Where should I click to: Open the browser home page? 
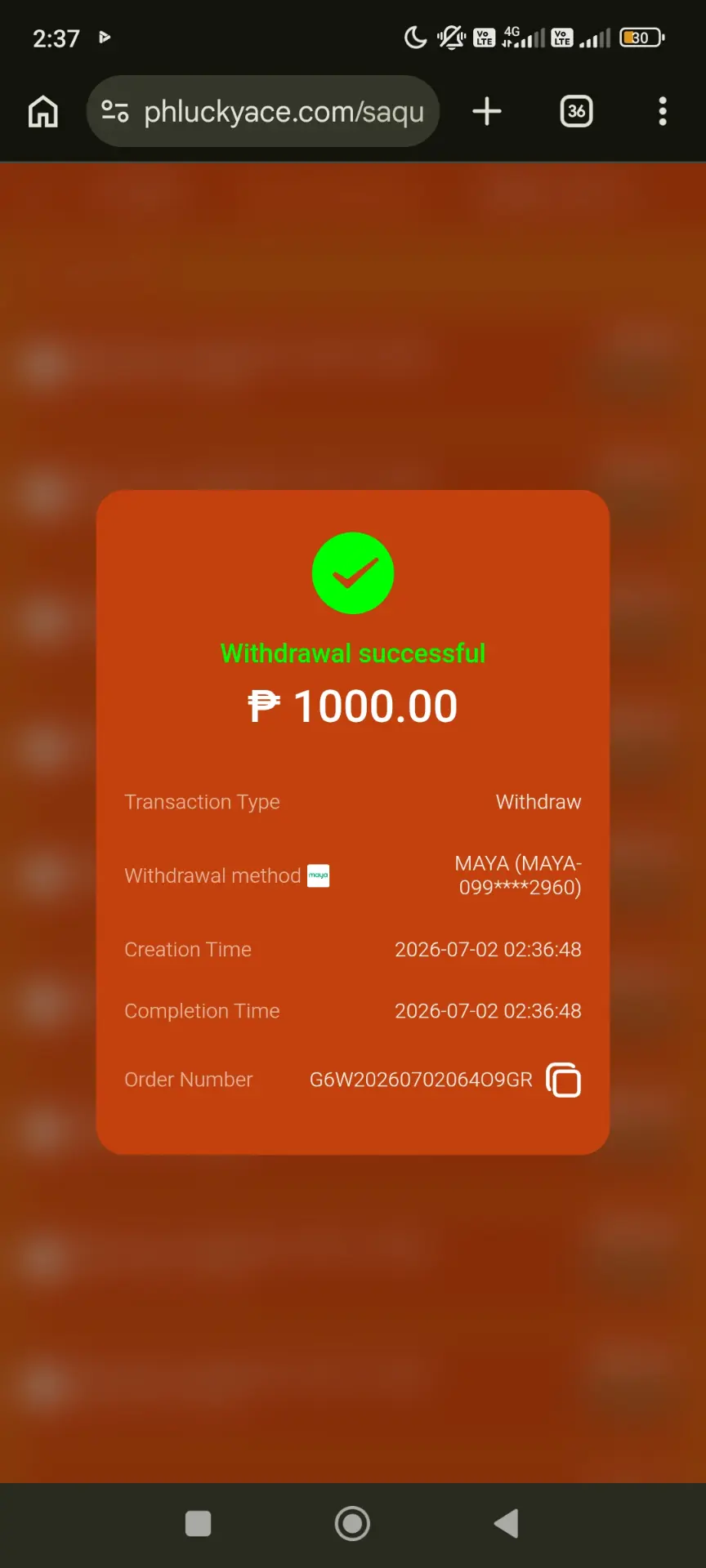[43, 111]
